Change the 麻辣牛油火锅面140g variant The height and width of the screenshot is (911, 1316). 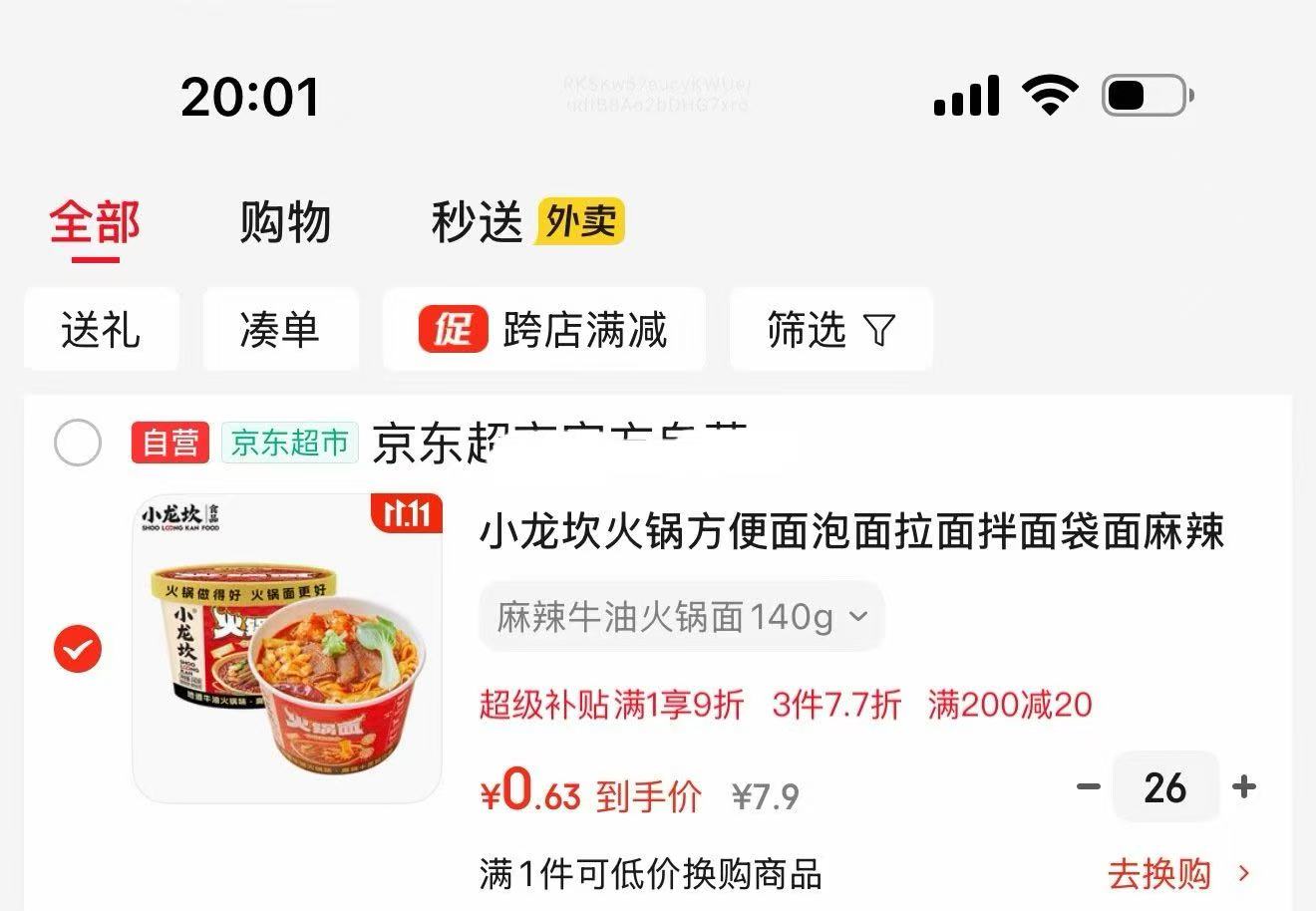[x=682, y=618]
